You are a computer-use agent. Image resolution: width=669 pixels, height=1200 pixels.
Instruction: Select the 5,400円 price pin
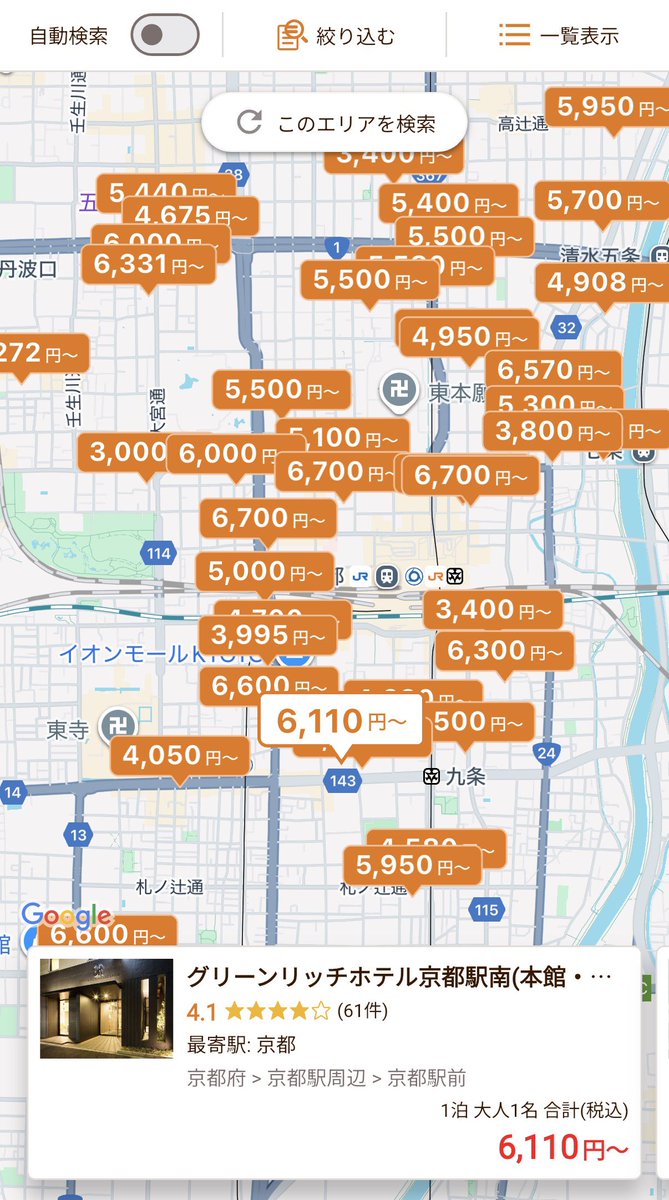point(448,203)
